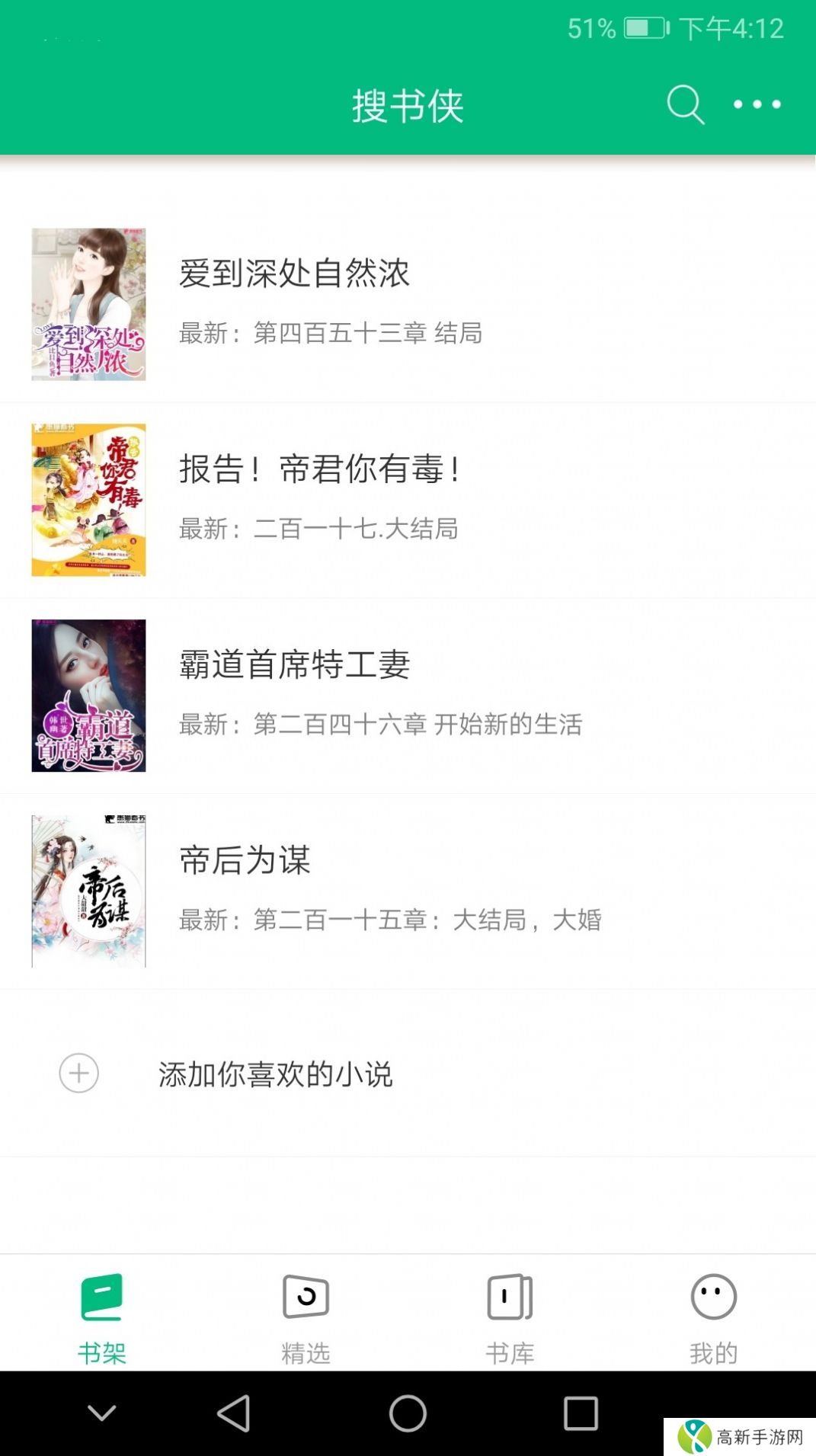Select the 精选 featured icon
This screenshot has width=816, height=1456.
tap(306, 1297)
